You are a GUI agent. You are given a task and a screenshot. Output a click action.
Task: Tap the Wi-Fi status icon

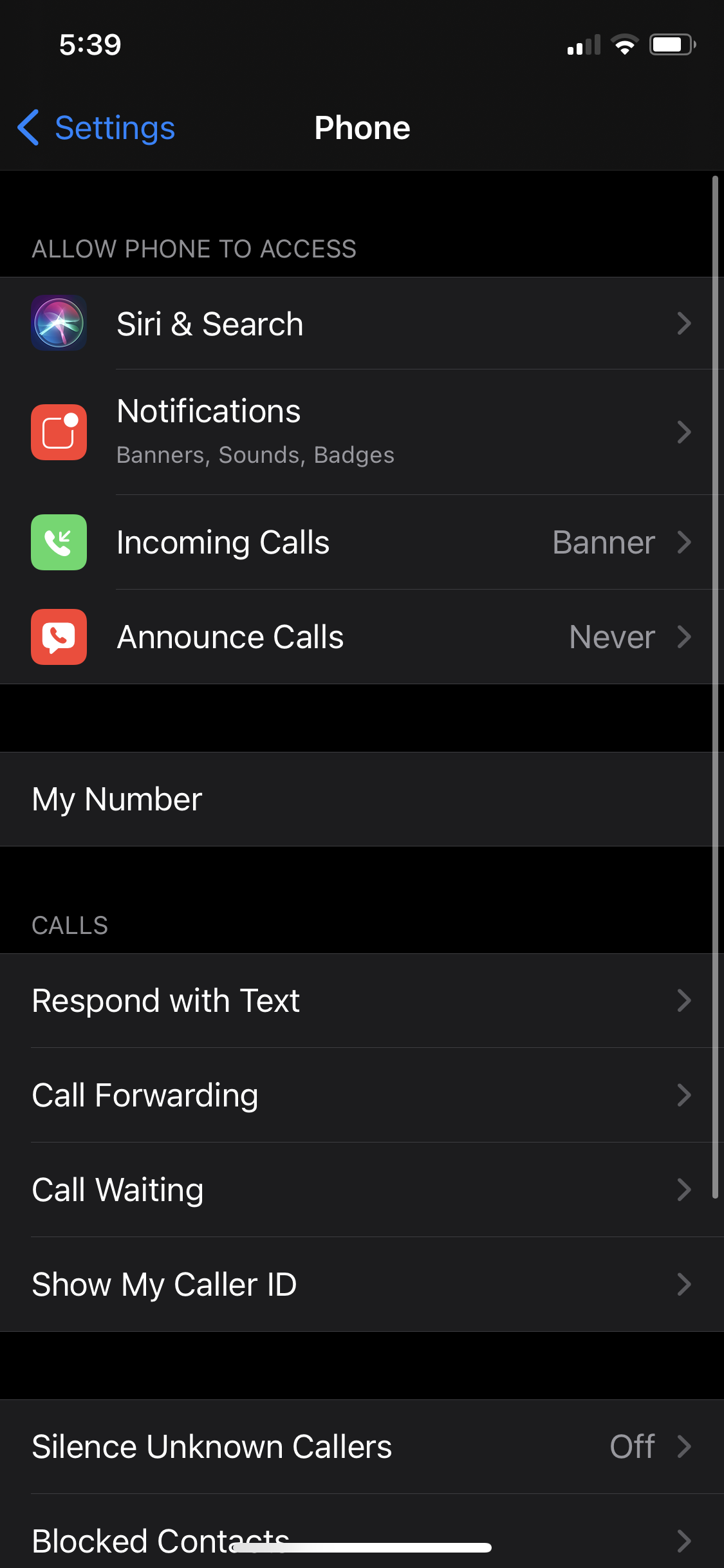click(623, 44)
